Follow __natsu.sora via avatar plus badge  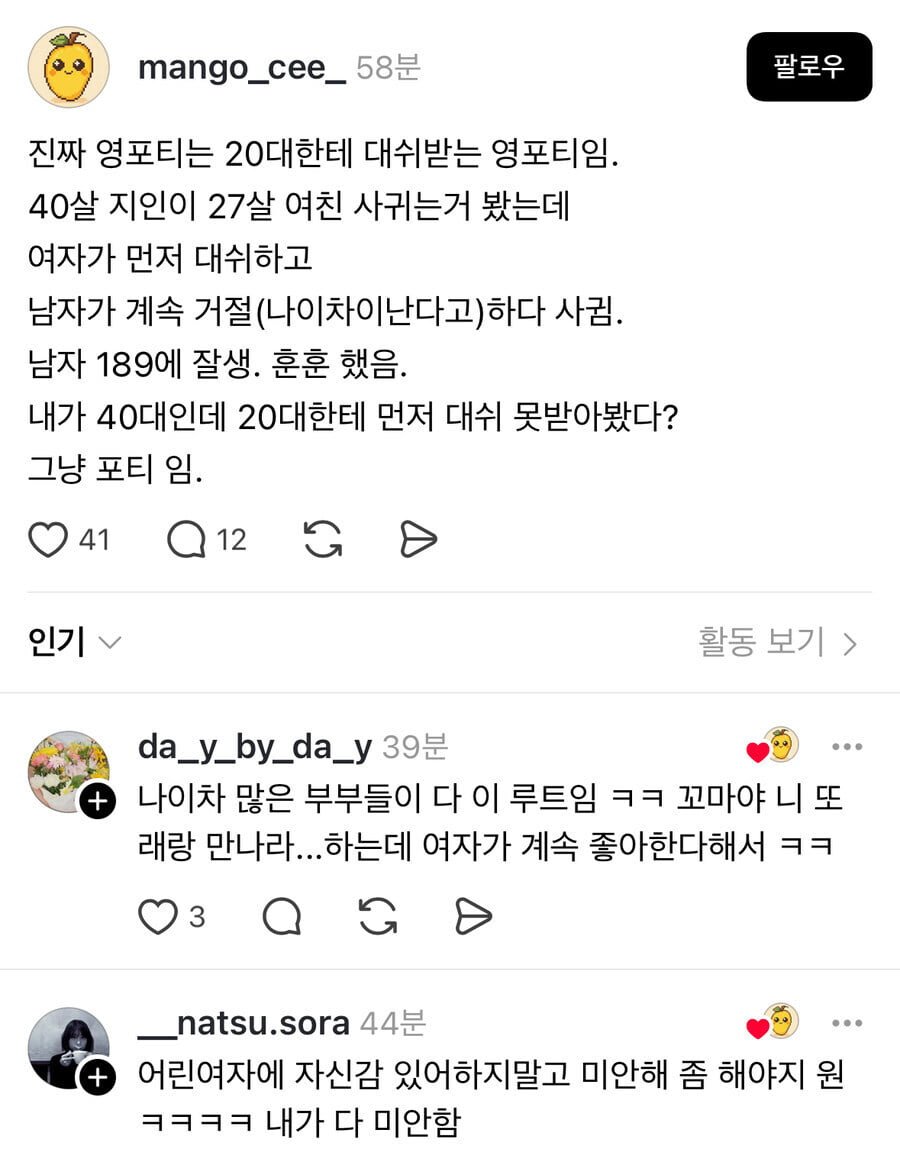tap(98, 1078)
